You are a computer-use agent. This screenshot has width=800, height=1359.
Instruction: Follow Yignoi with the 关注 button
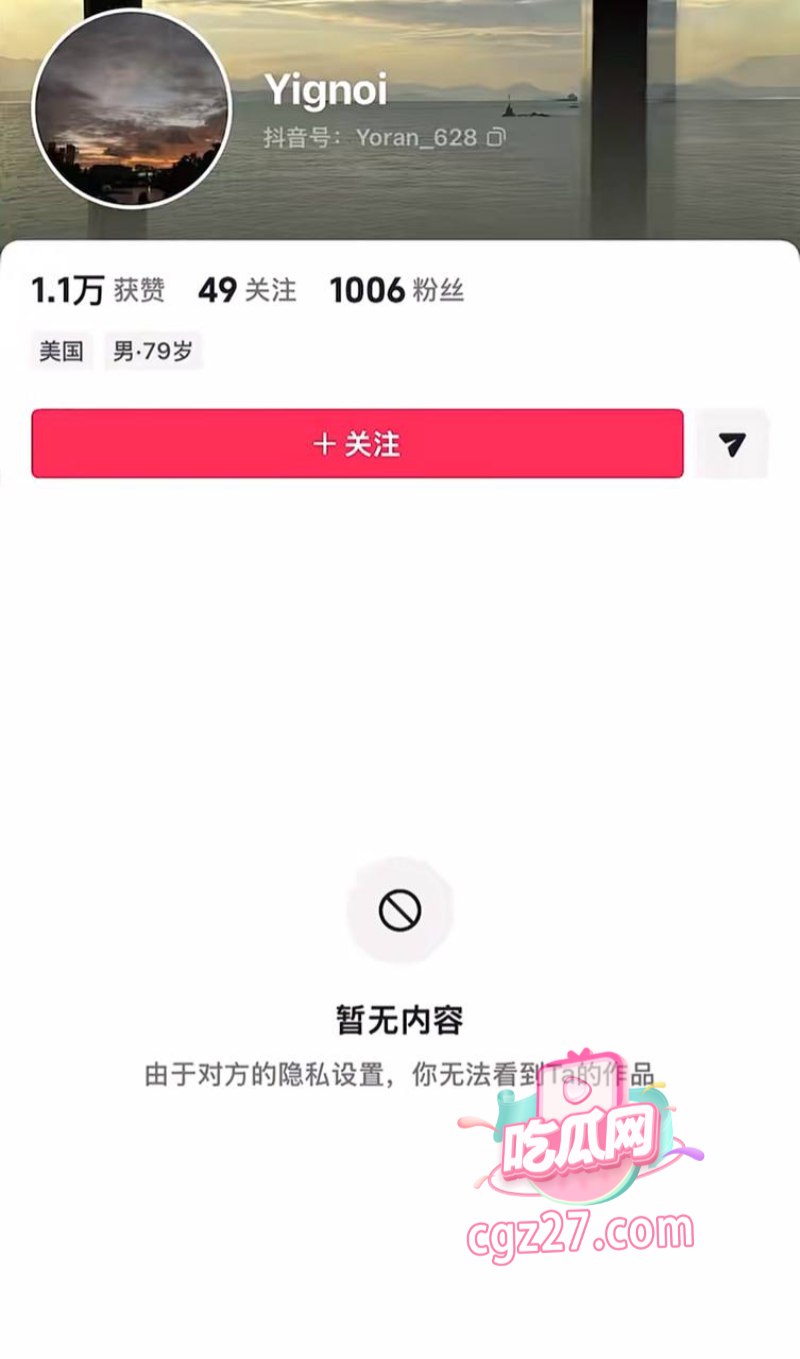(x=357, y=443)
